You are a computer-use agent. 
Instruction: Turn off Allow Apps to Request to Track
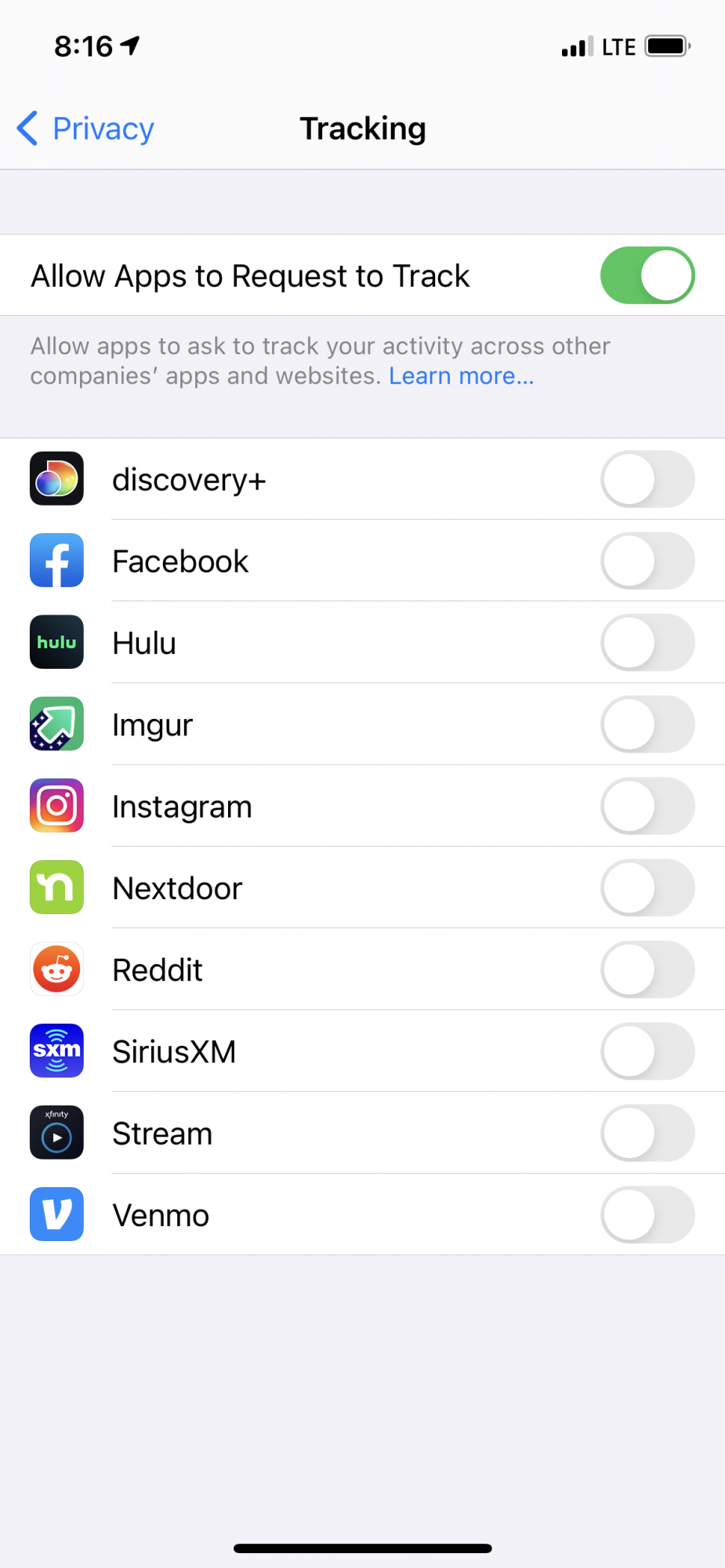[x=647, y=276]
